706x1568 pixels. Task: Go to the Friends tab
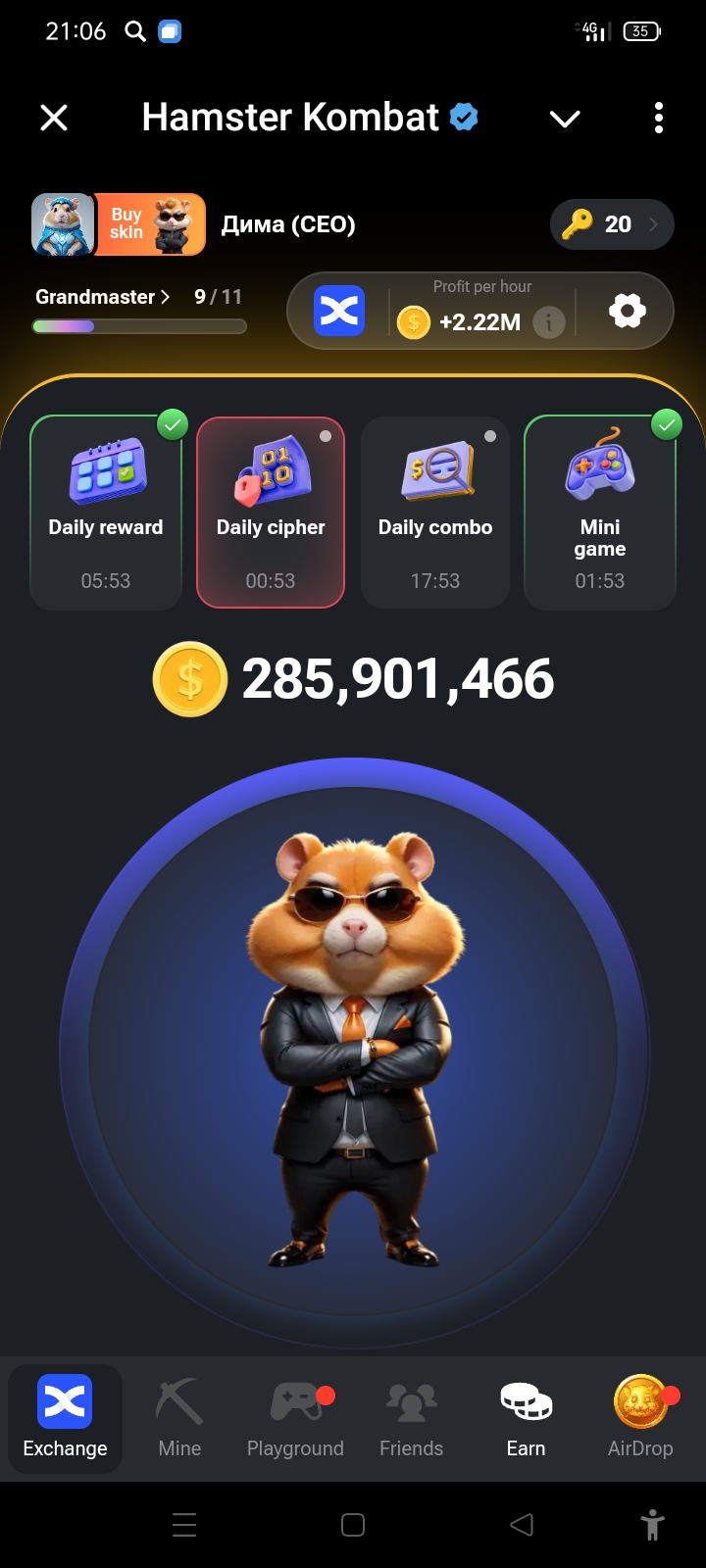411,1418
